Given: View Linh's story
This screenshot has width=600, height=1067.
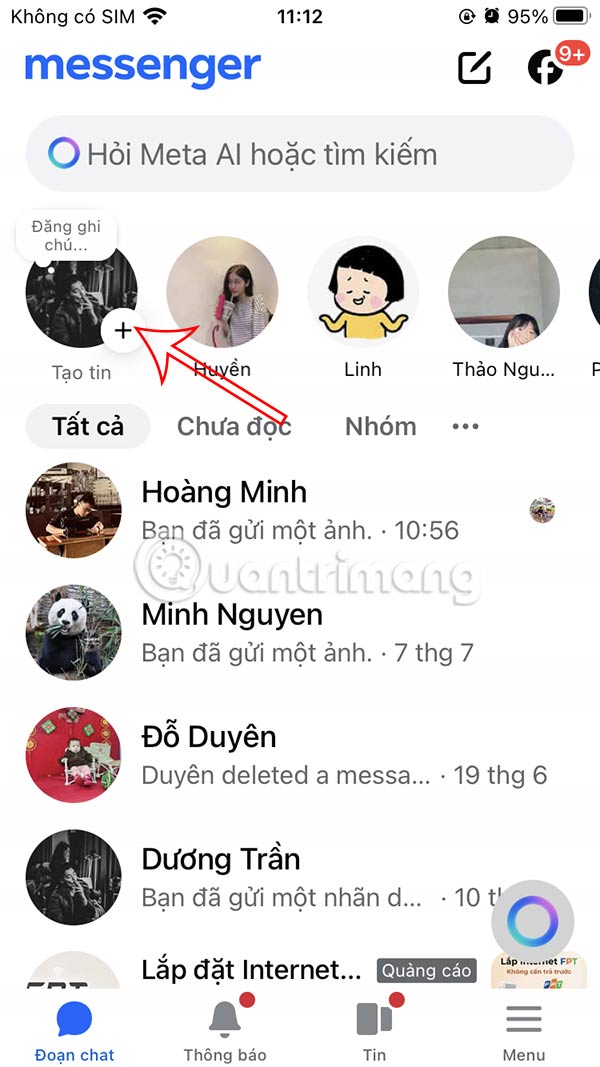Looking at the screenshot, I should tap(363, 292).
